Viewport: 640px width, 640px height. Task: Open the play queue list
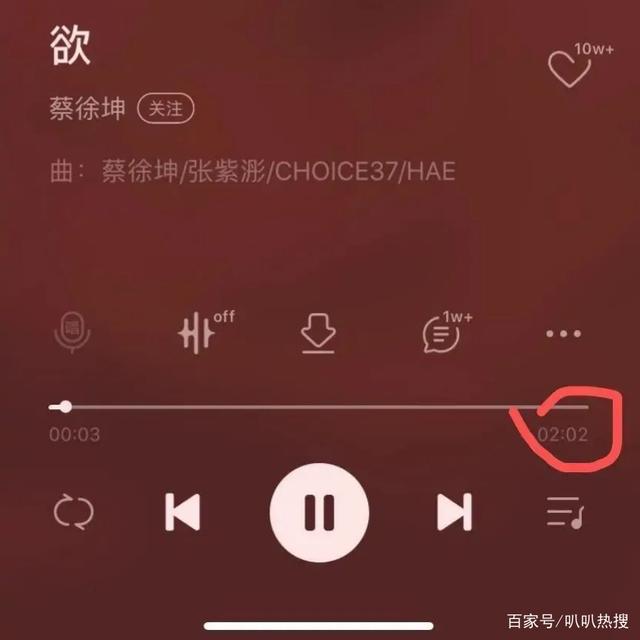565,513
